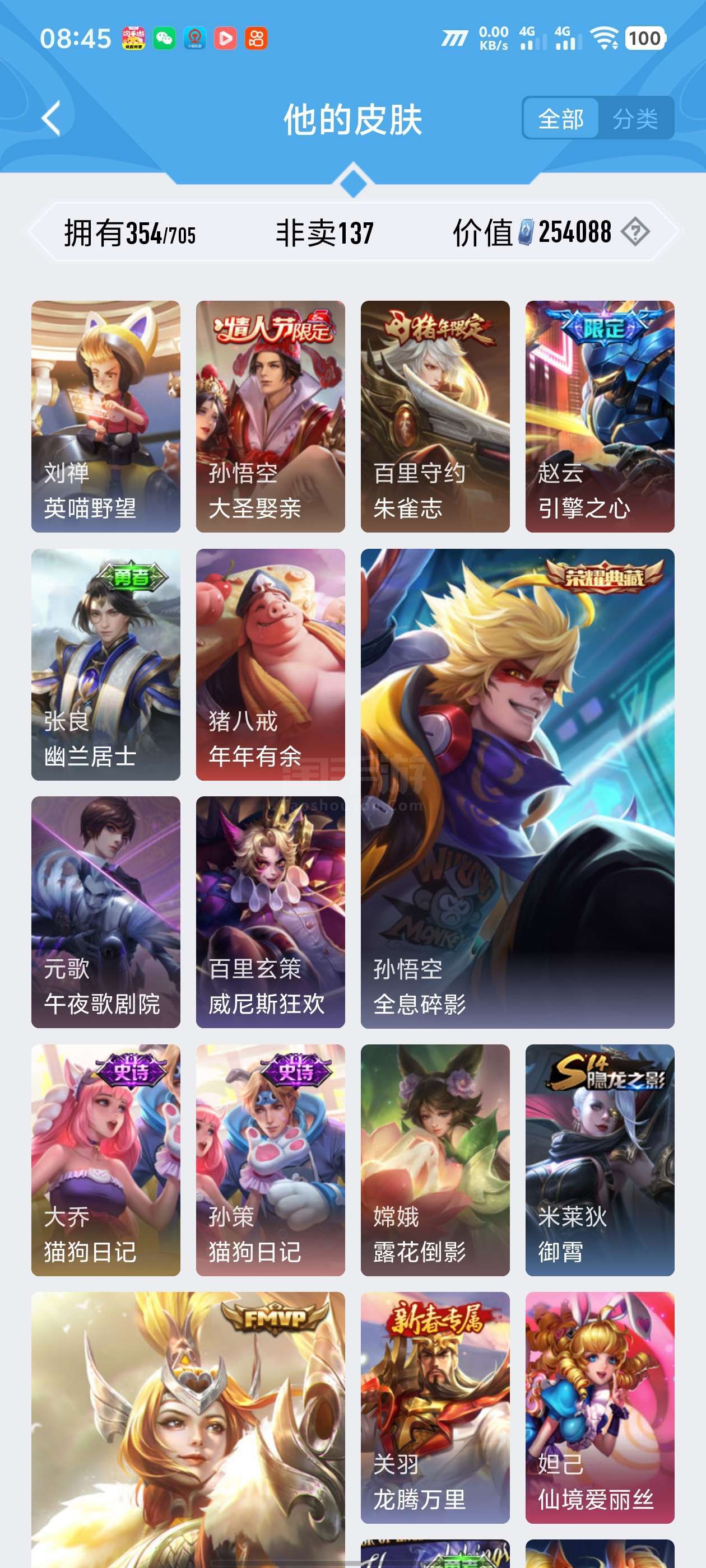Open 孙悟空 全息碎影 large card

517,788
